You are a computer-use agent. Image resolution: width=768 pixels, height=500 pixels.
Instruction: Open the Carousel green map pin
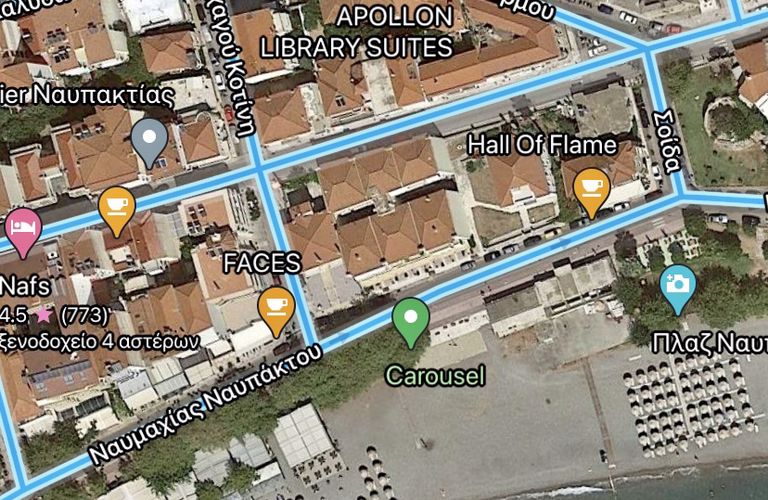(410, 319)
